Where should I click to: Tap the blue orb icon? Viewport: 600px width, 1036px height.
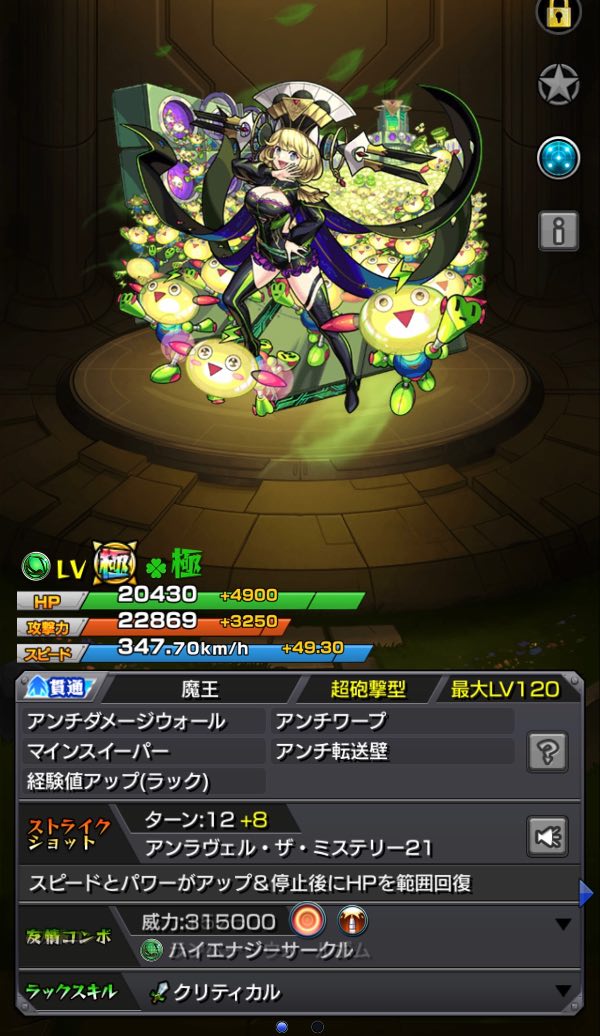(x=559, y=157)
